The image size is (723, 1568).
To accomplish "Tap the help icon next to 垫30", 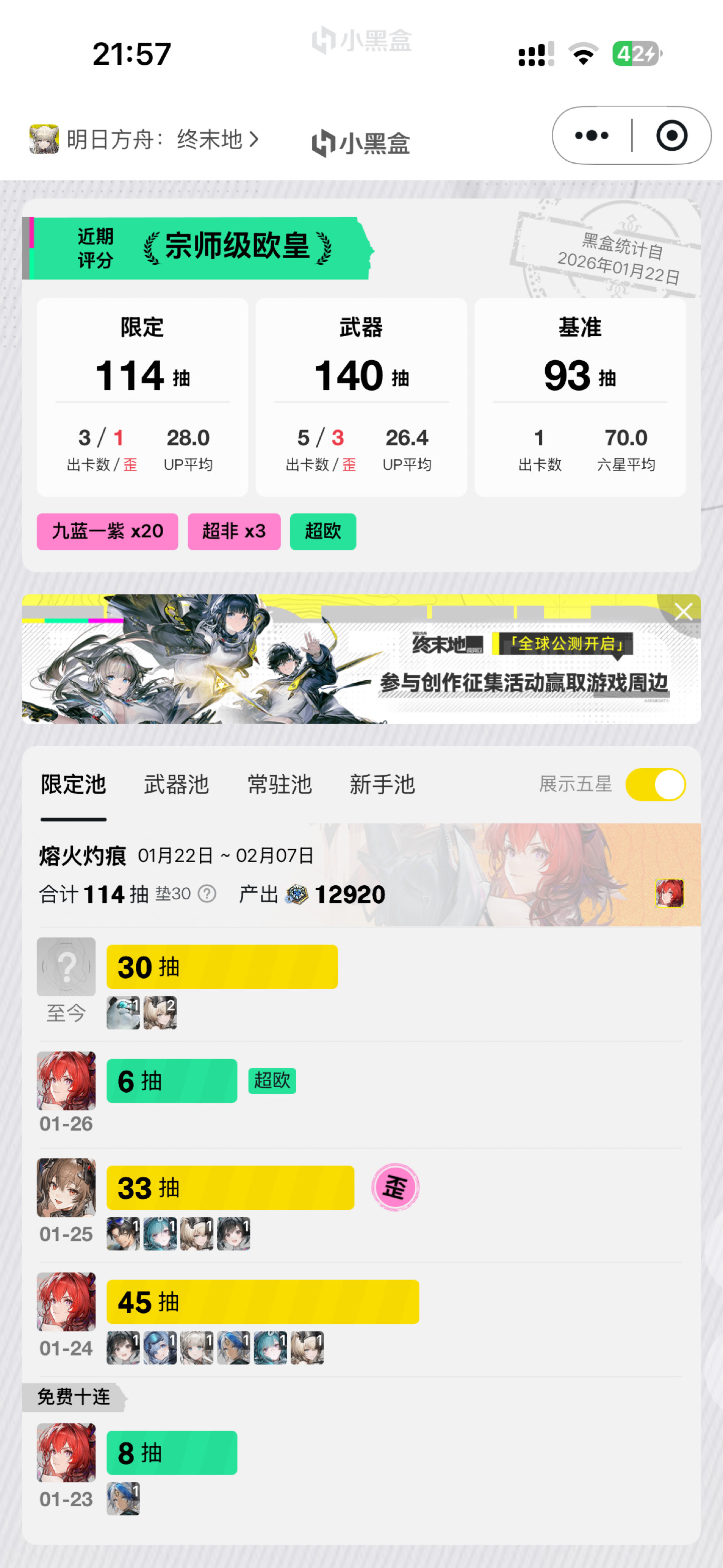I will tap(207, 894).
